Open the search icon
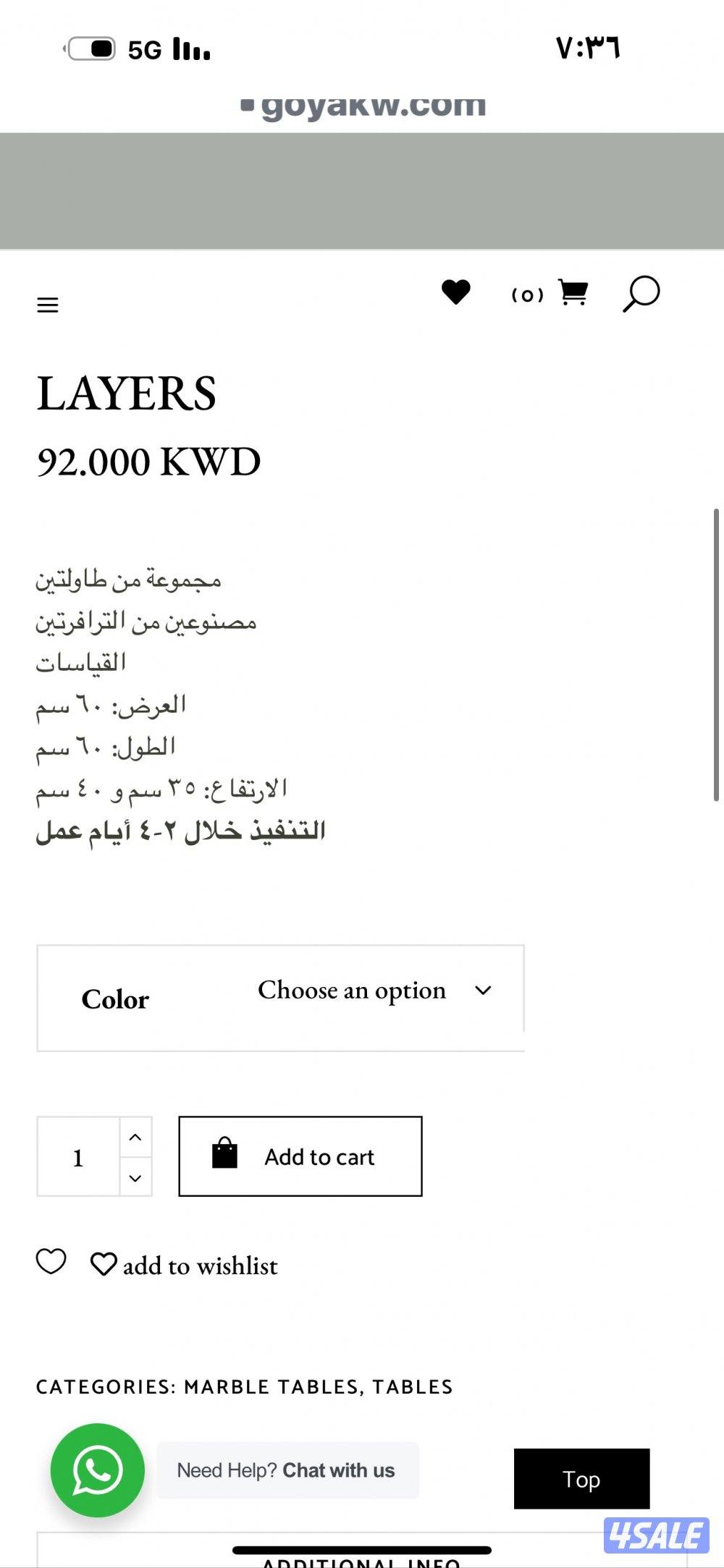This screenshot has height=1568, width=724. [x=641, y=293]
